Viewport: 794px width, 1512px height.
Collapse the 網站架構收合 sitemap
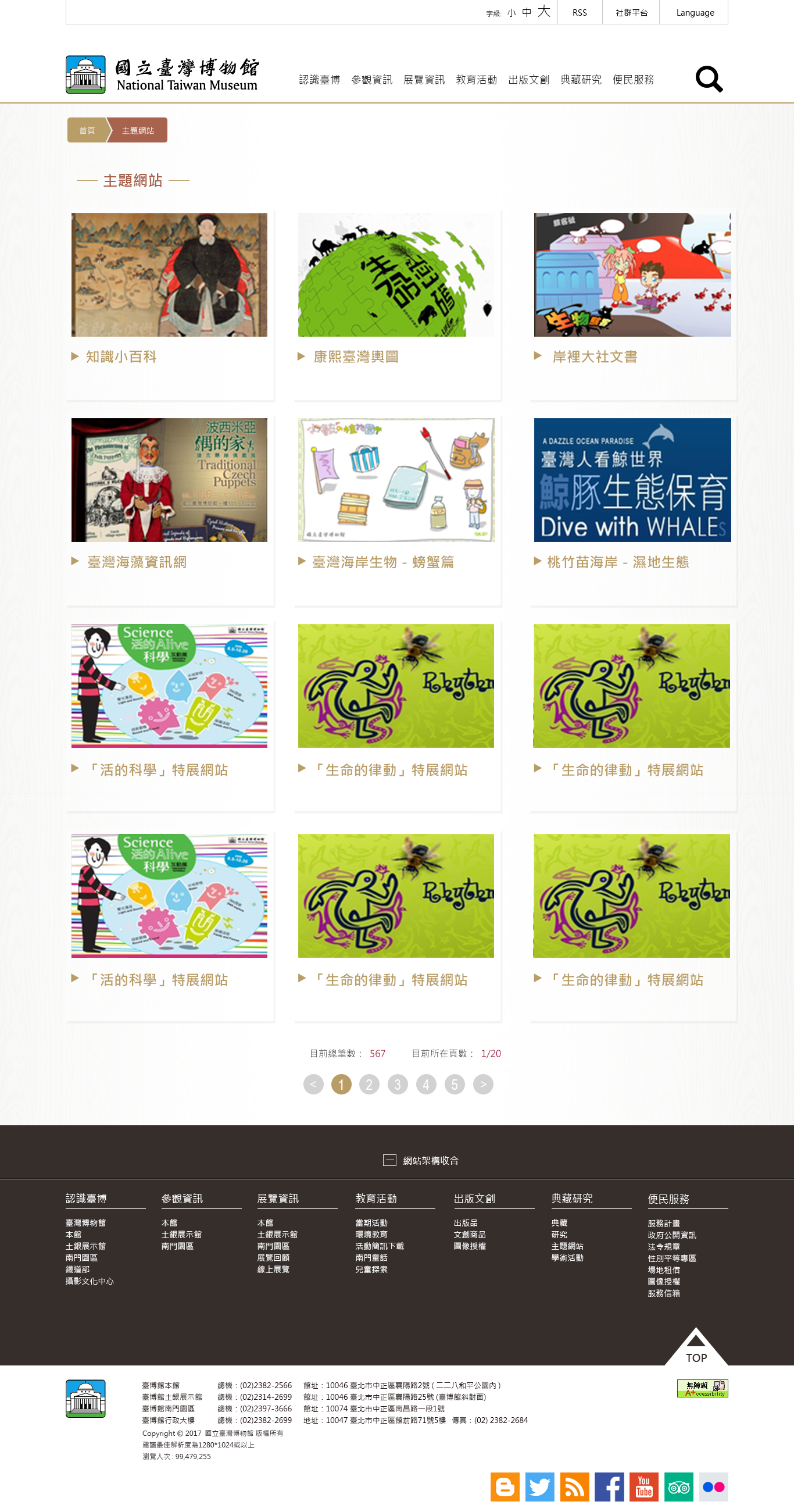pyautogui.click(x=420, y=1160)
